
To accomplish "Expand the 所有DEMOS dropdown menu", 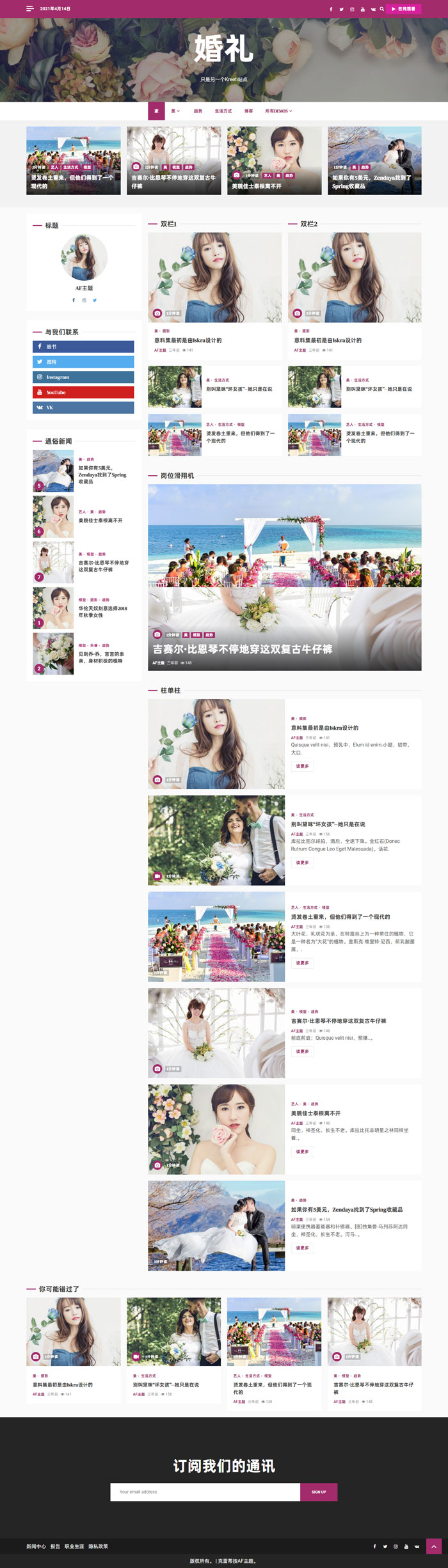I will click(x=278, y=111).
